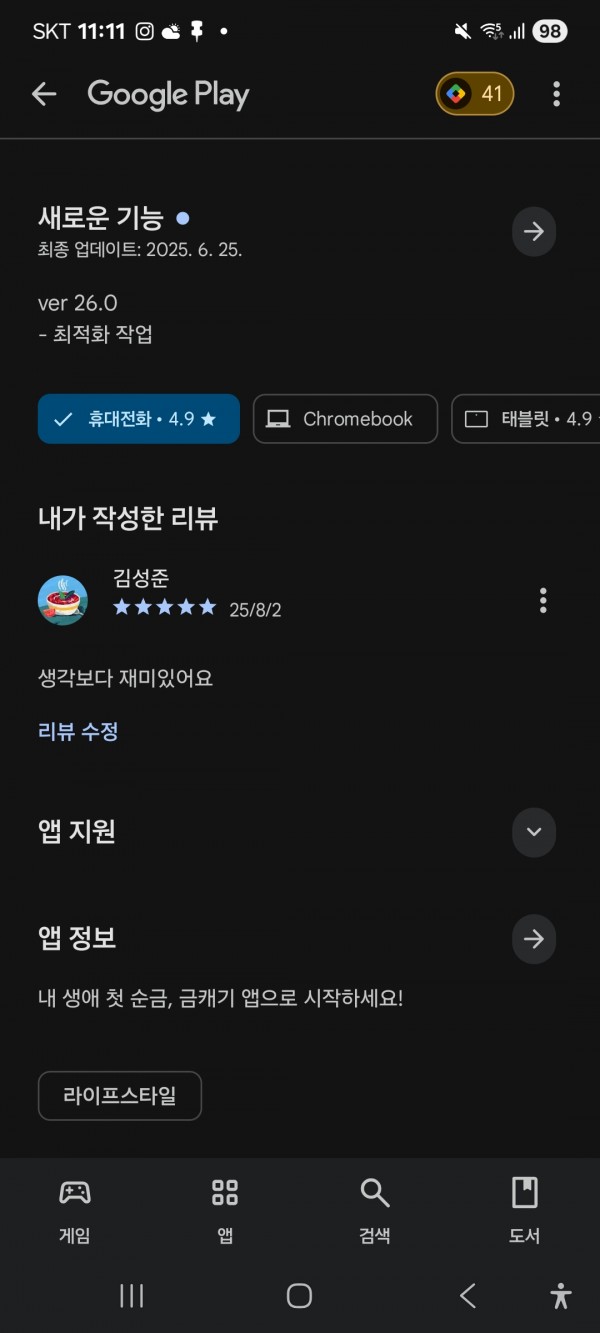Open the Play Points badge showing 41
Viewport: 600px width, 1333px height.
[x=475, y=94]
